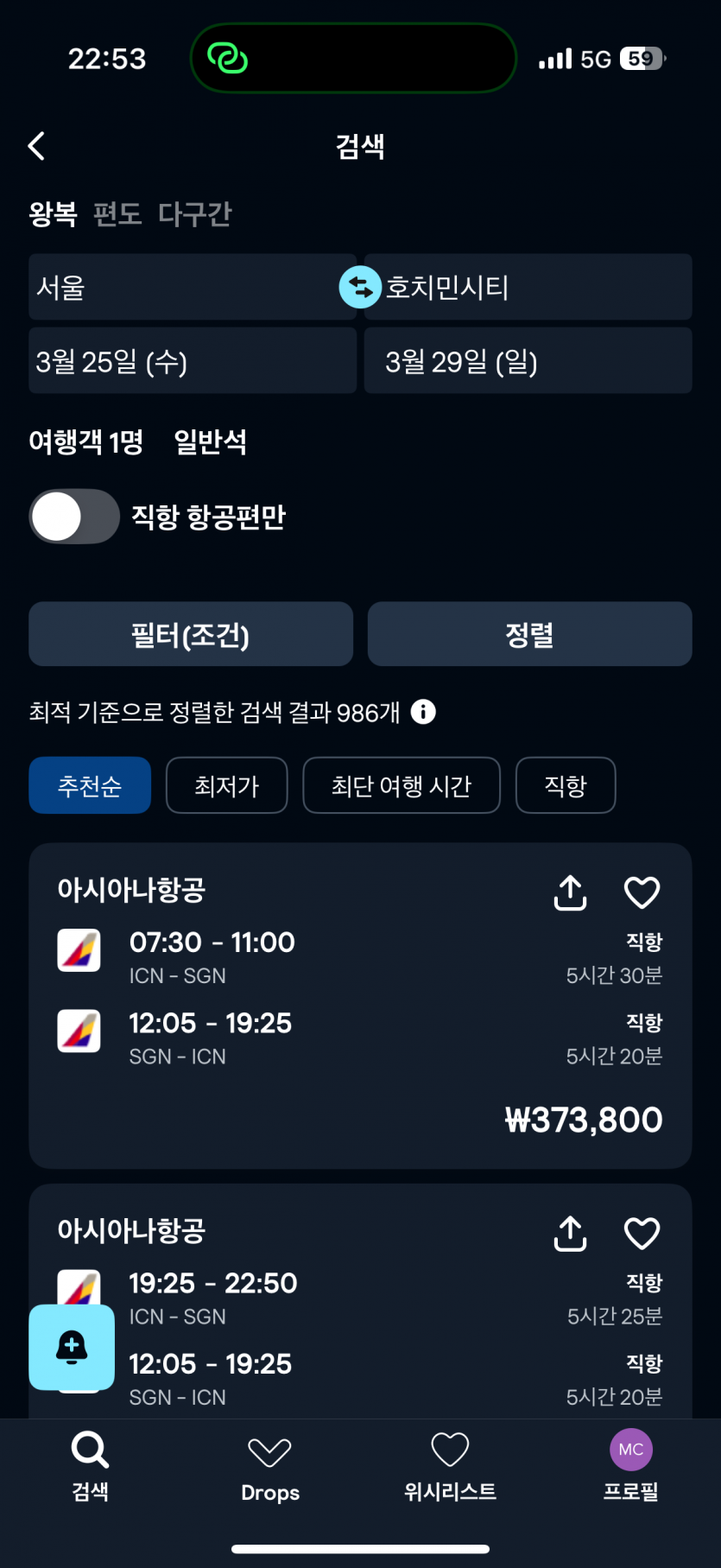Open the 3월 29일 return date picker

coord(528,361)
